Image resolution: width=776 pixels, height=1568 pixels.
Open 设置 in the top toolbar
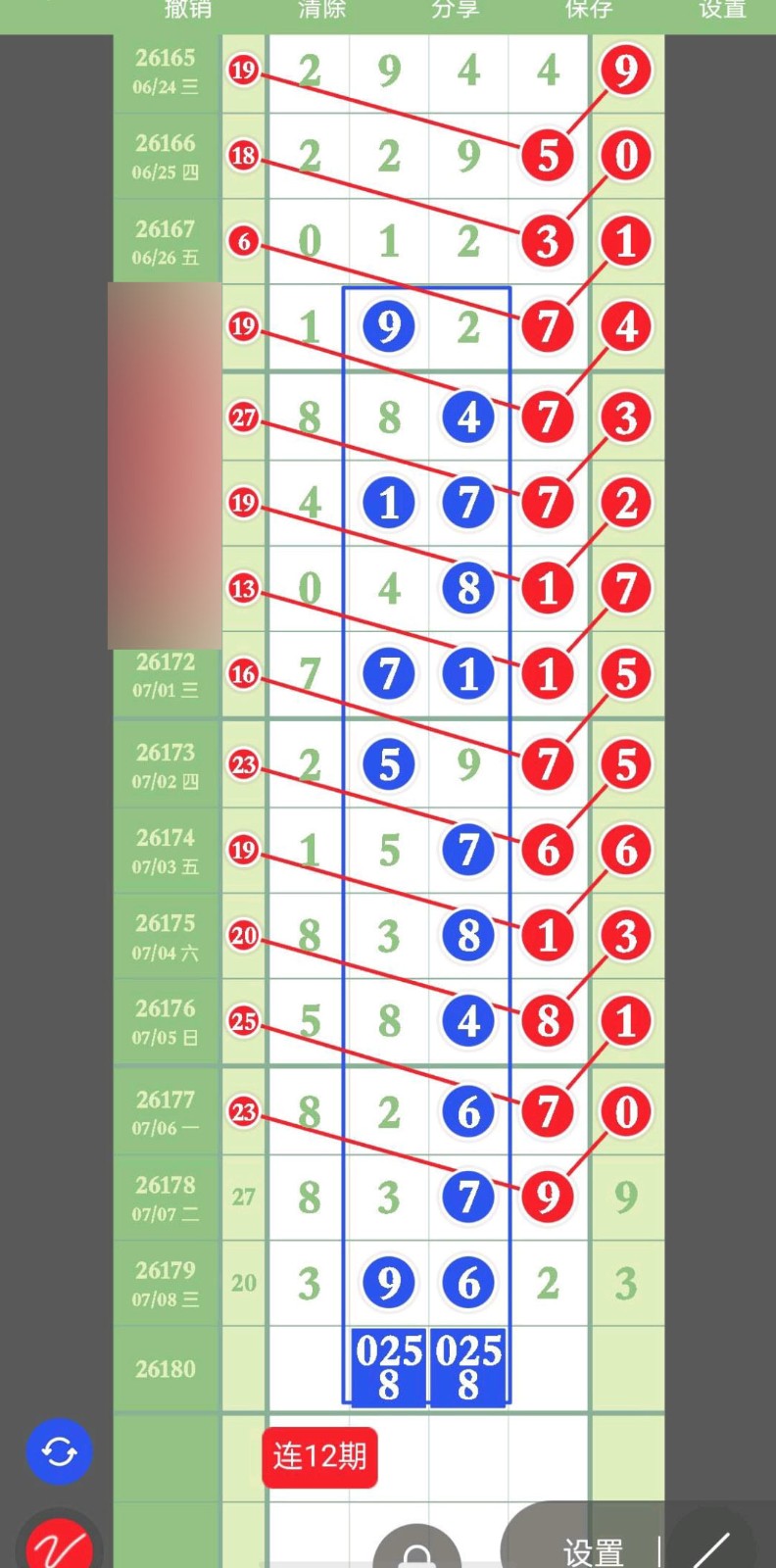723,9
